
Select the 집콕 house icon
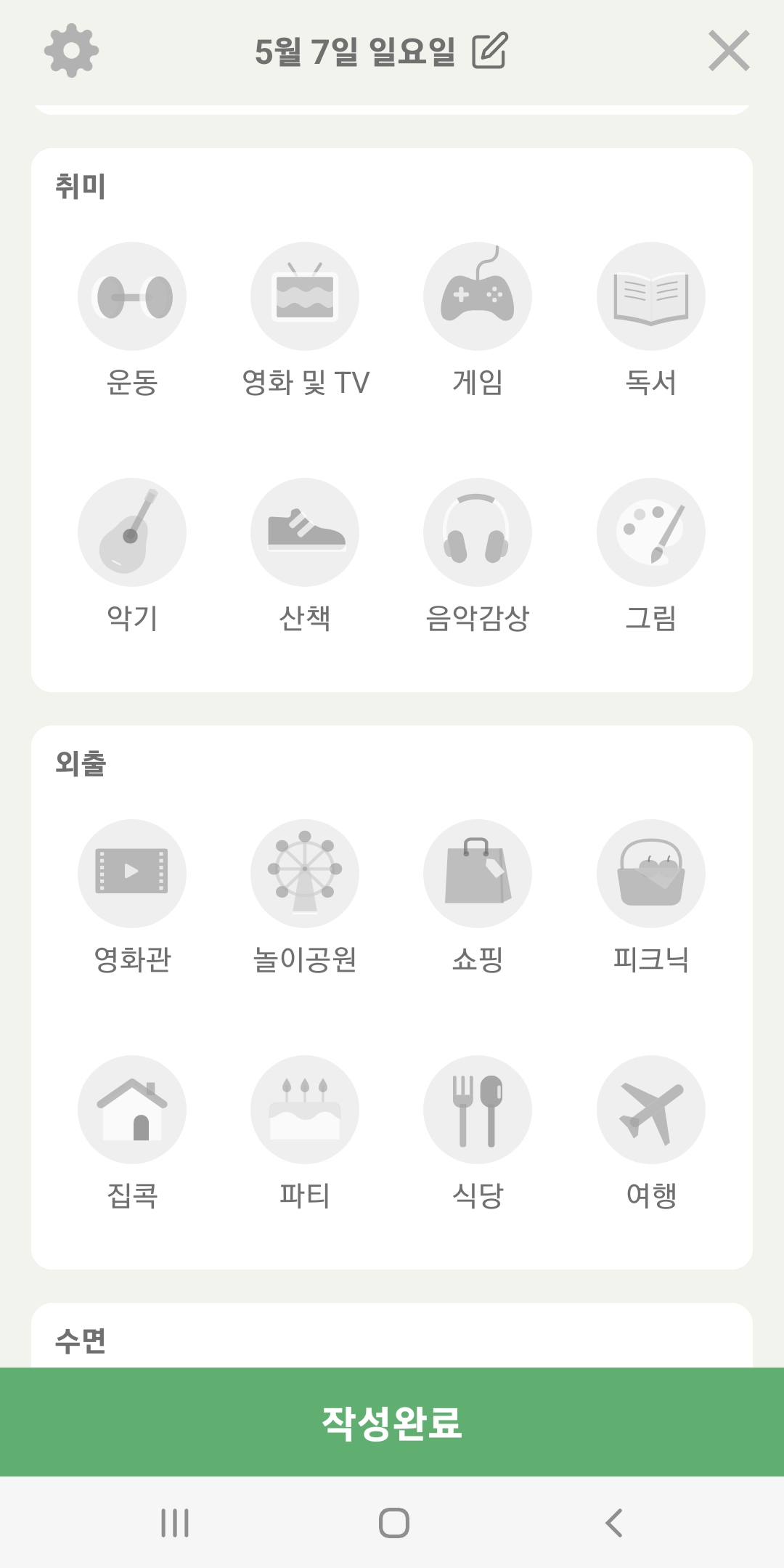[132, 1110]
